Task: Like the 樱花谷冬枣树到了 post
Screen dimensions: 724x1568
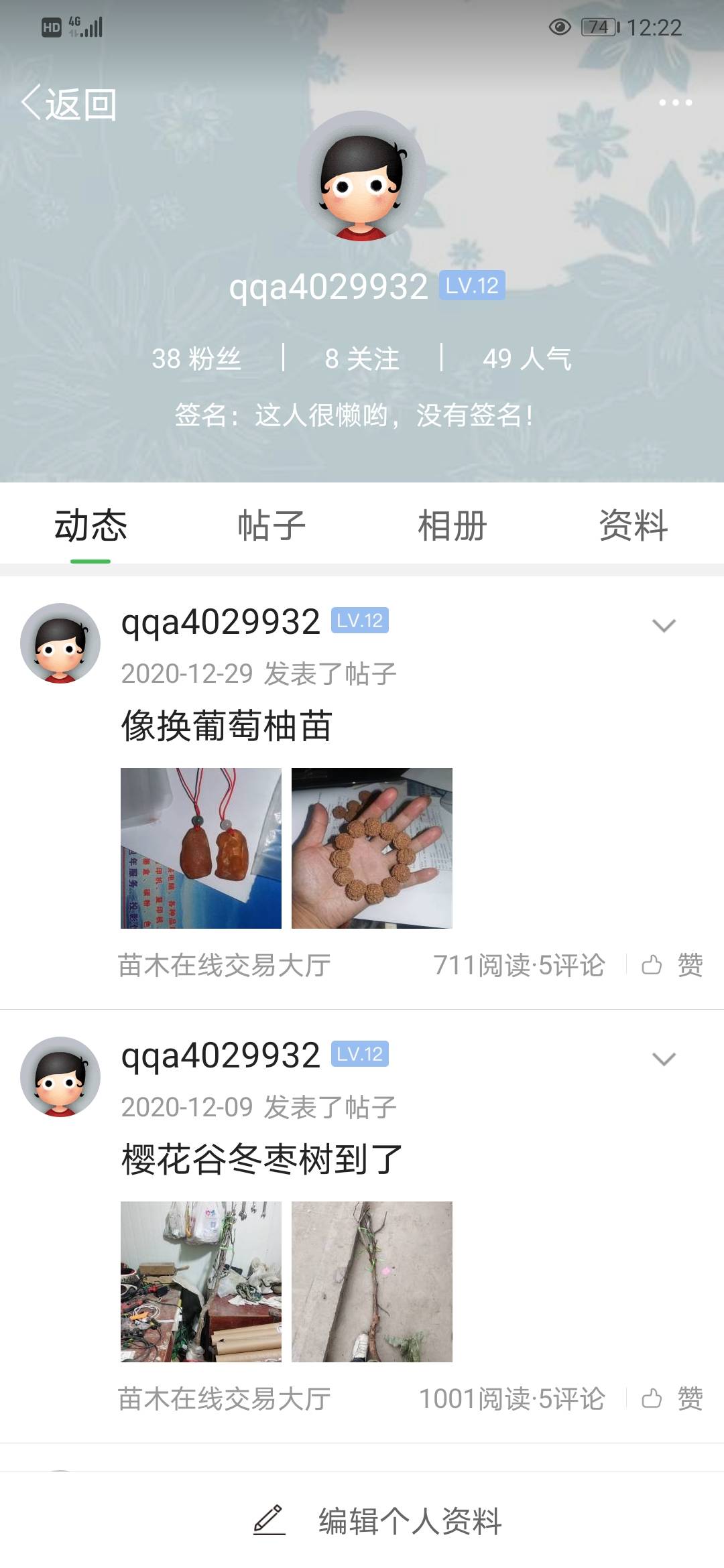Action: 672,1398
